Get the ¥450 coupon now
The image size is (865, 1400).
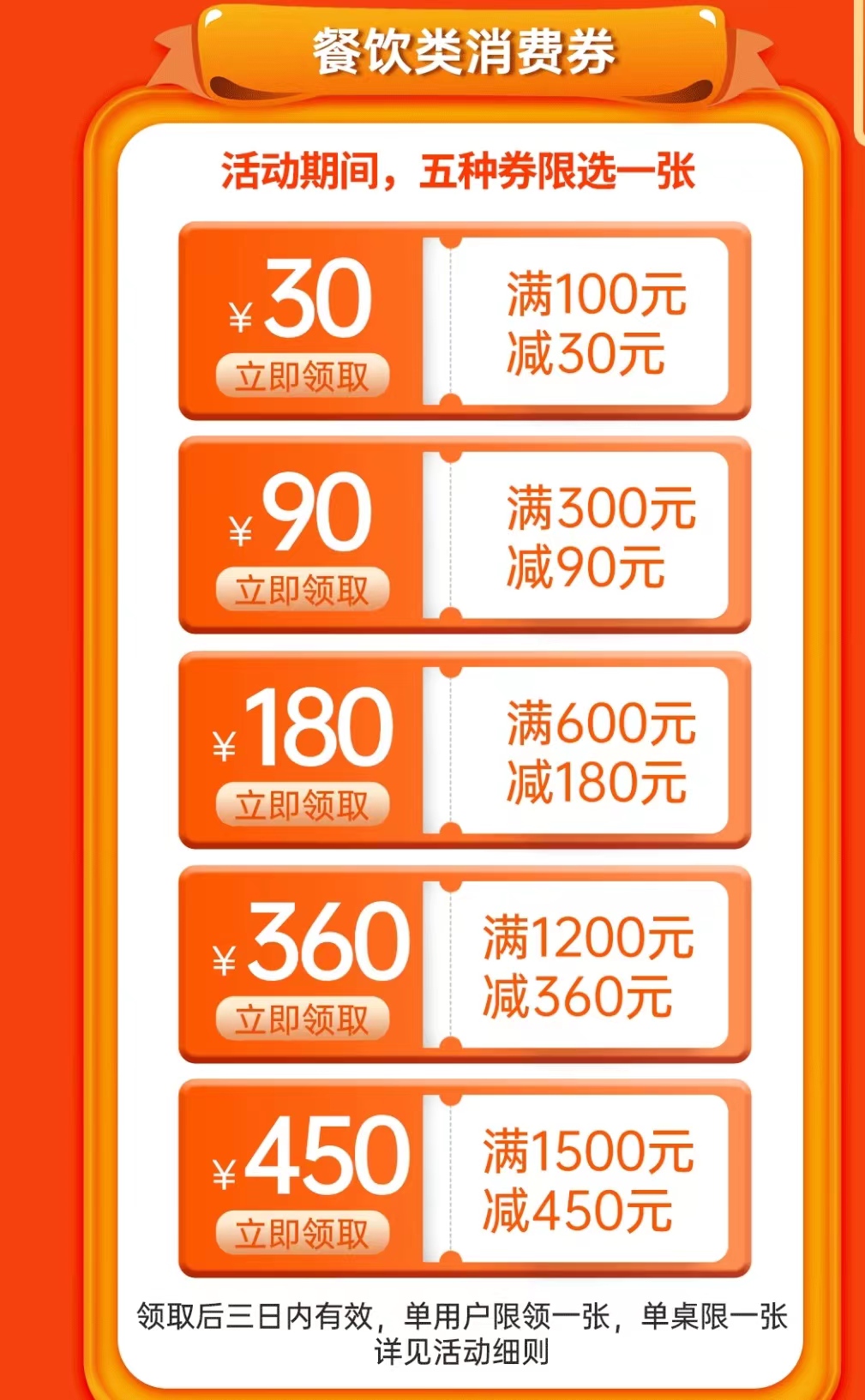click(302, 1234)
